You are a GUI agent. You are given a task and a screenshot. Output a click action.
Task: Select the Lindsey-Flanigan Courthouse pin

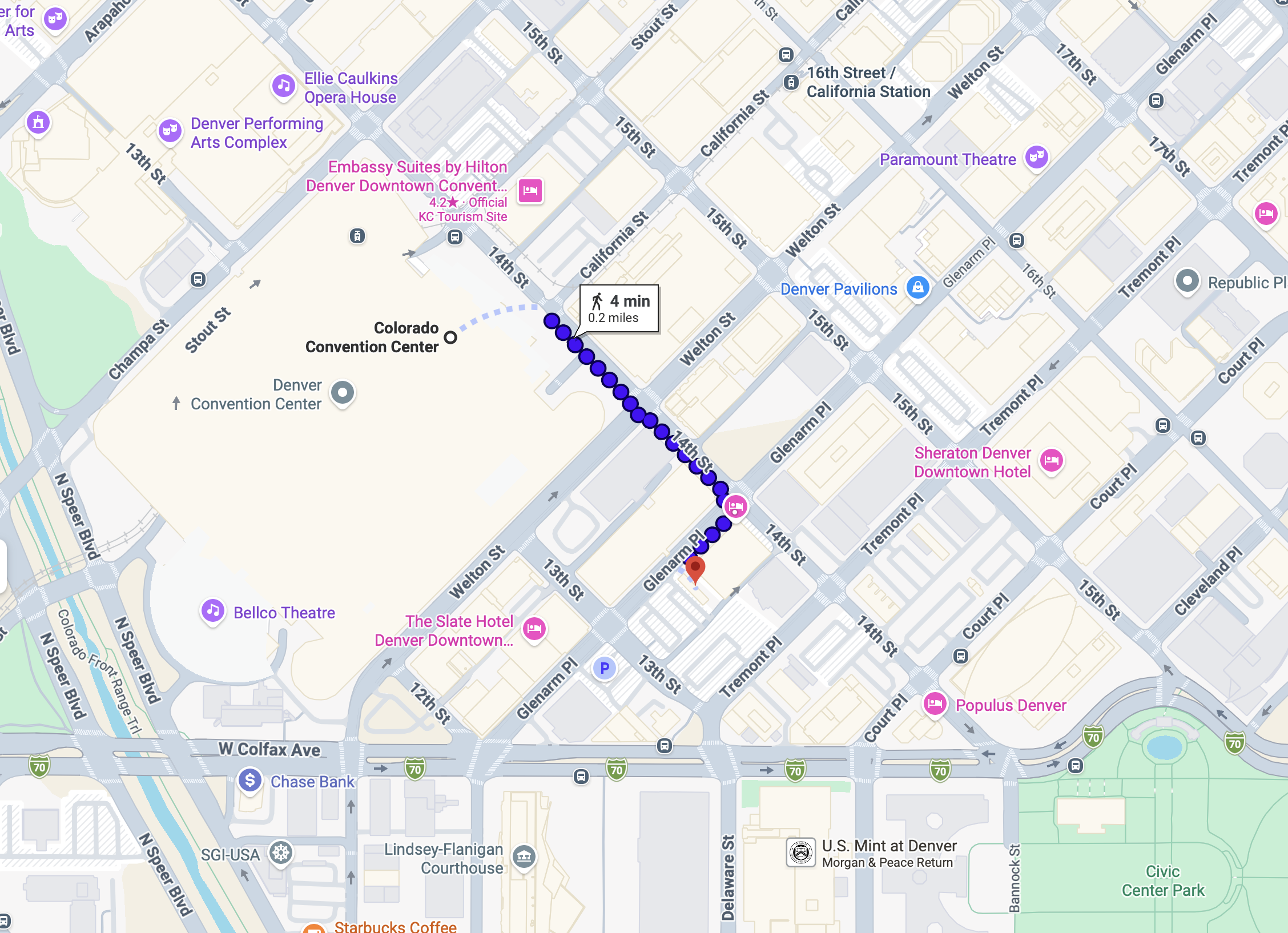pyautogui.click(x=524, y=856)
